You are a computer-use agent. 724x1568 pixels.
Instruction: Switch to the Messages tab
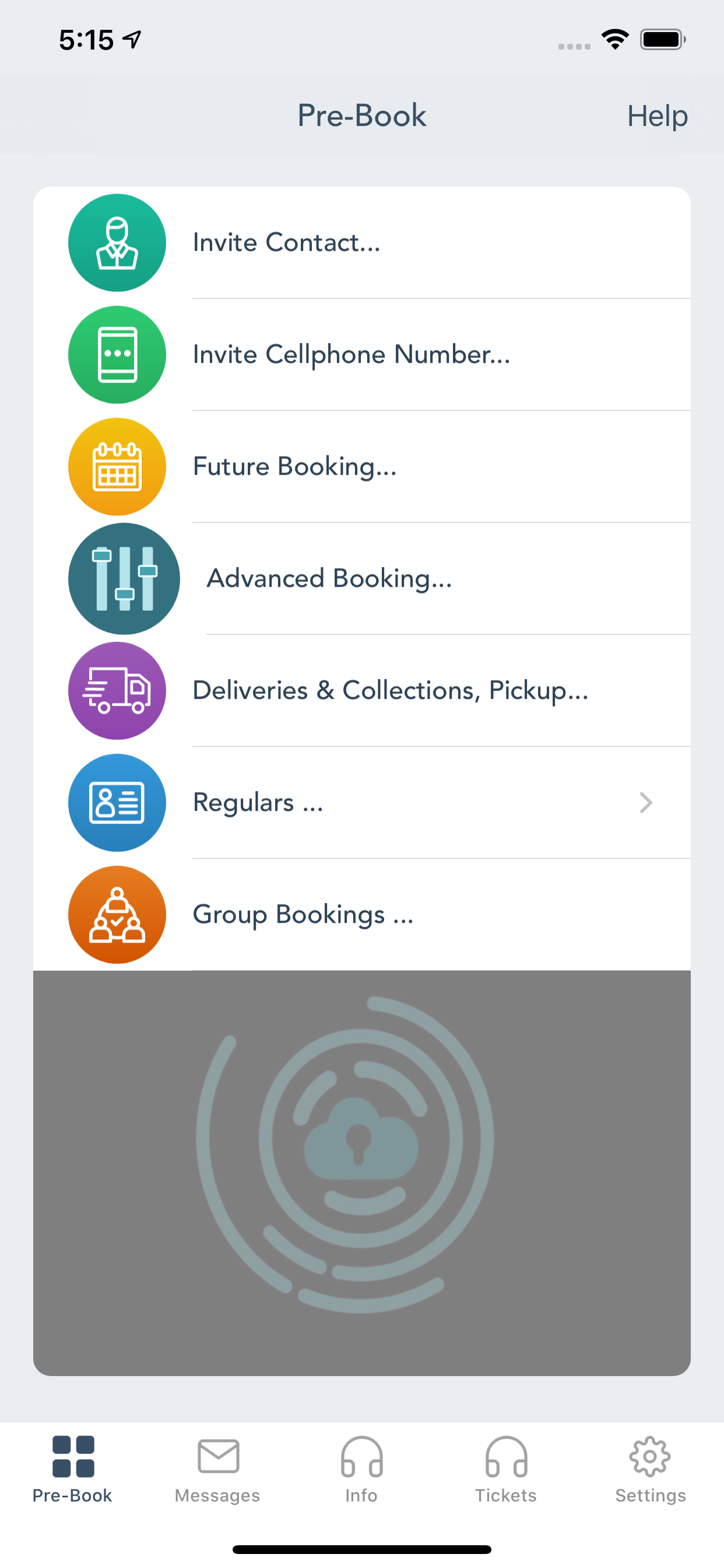click(x=217, y=1469)
